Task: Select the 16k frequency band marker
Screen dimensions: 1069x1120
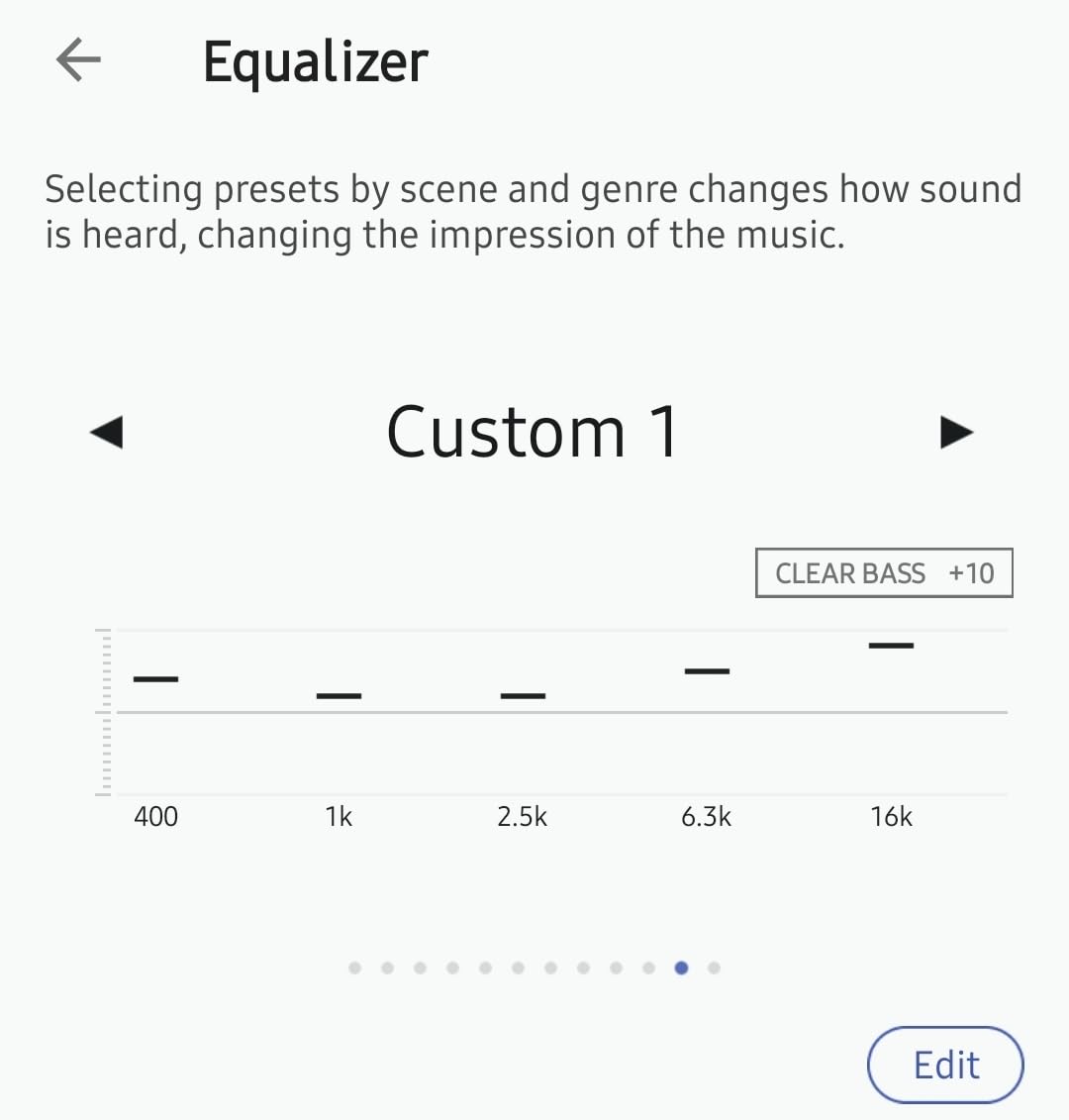Action: coord(891,645)
